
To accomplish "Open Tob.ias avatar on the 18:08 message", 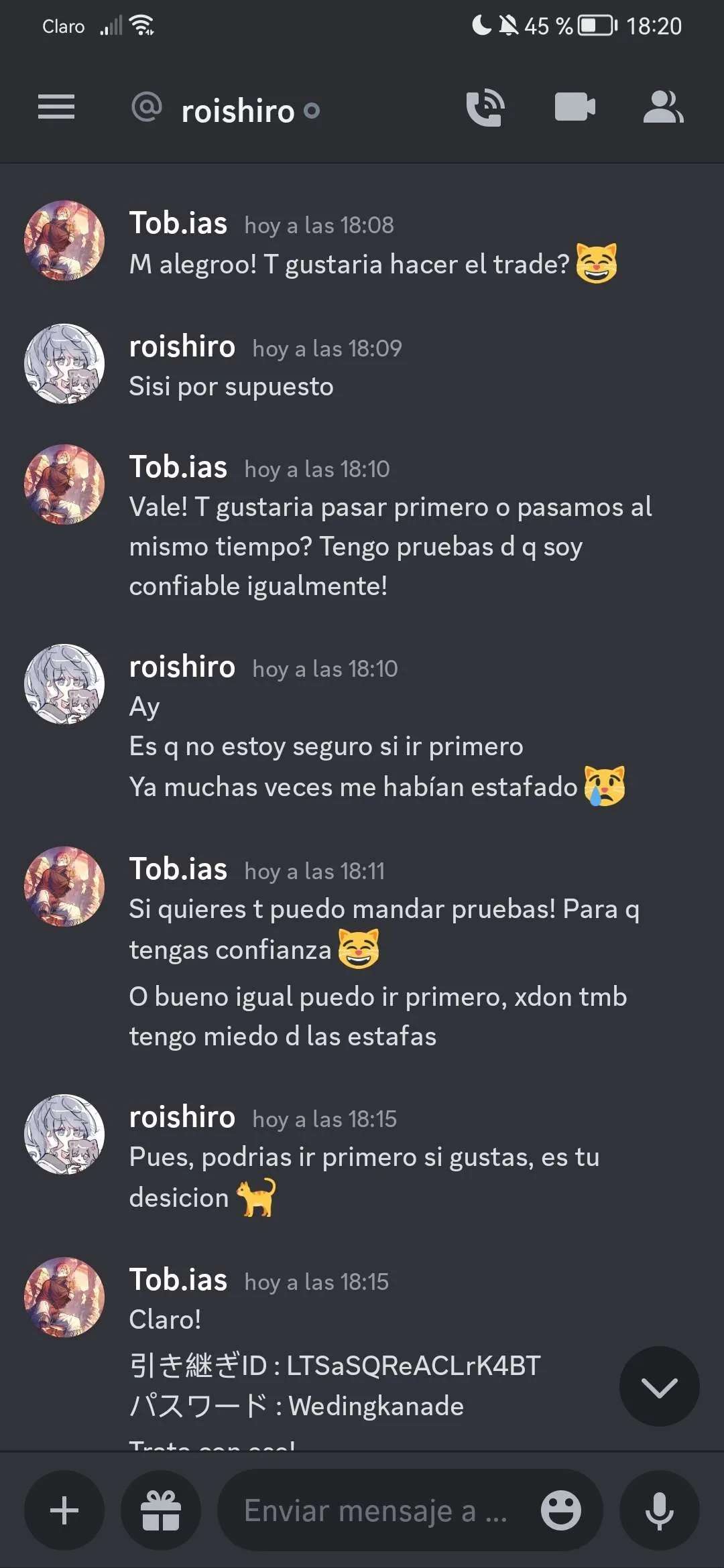I will (x=64, y=241).
